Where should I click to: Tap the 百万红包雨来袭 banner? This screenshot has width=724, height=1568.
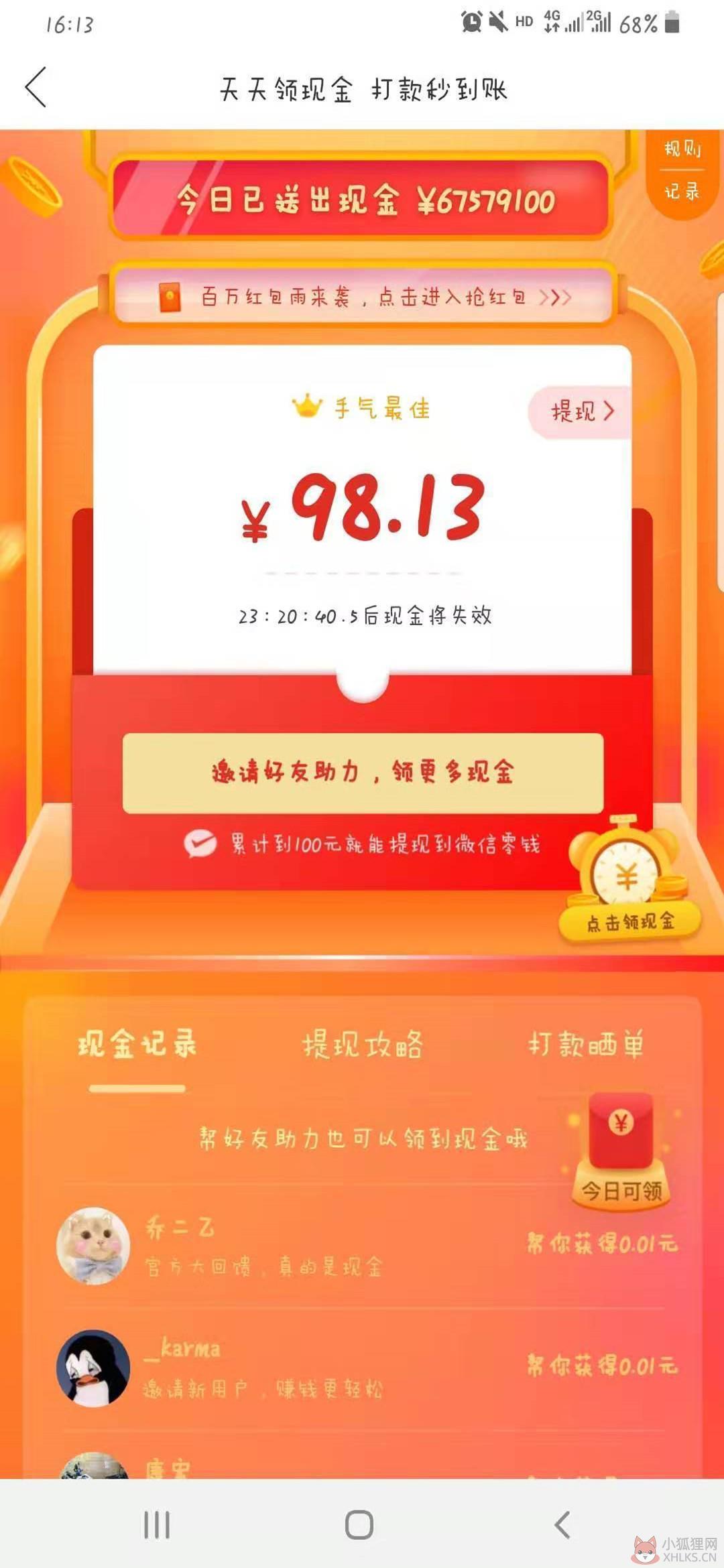pos(363,296)
